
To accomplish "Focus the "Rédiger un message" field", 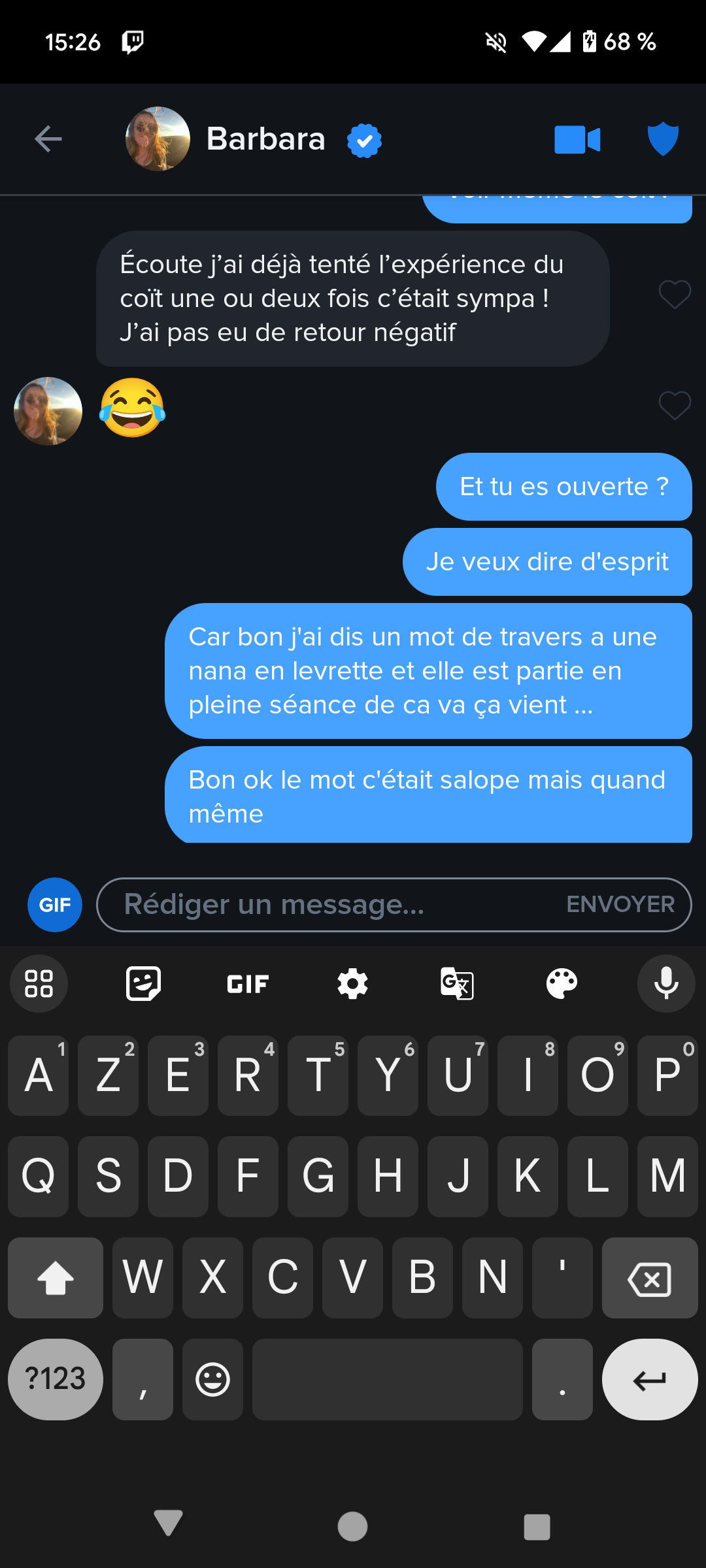I will (327, 905).
